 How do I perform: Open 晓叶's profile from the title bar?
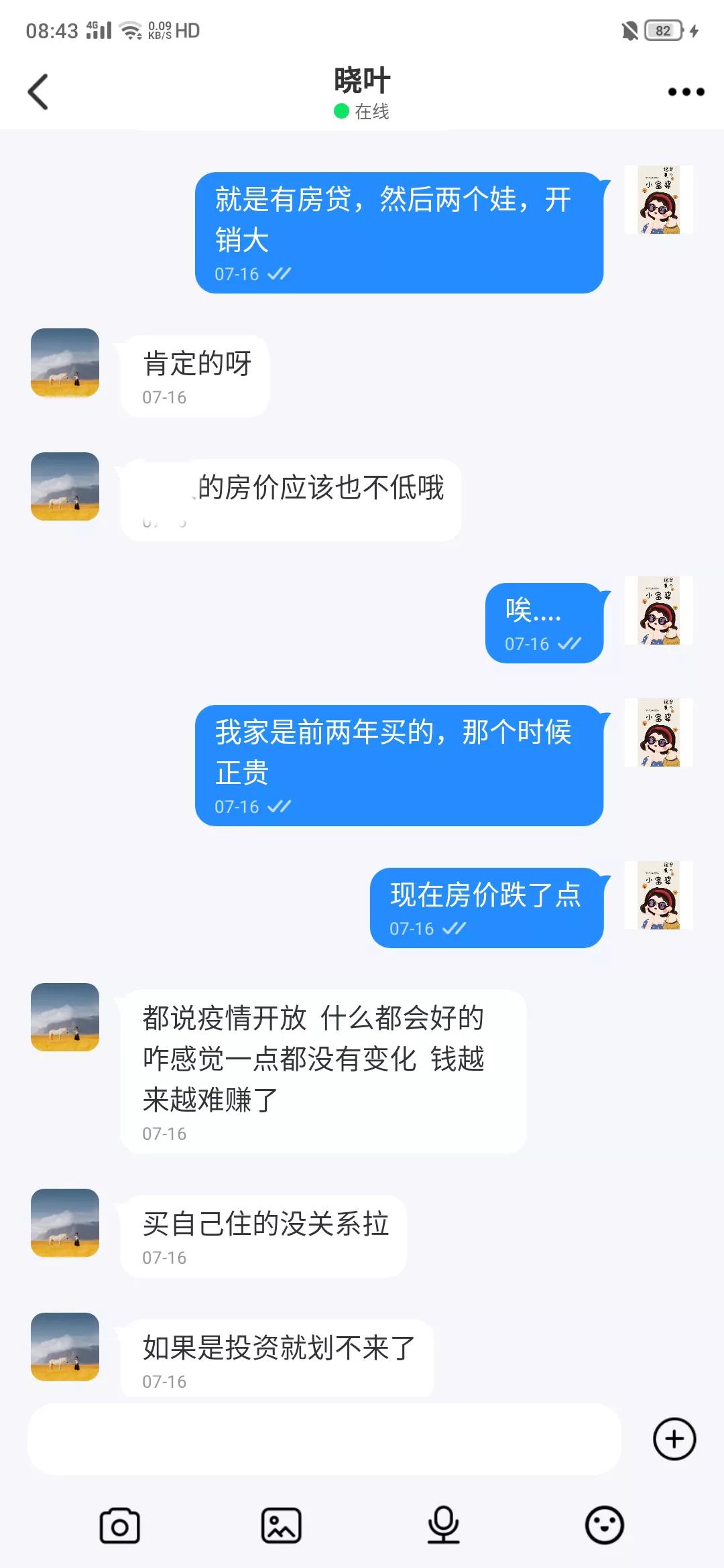pos(362,78)
